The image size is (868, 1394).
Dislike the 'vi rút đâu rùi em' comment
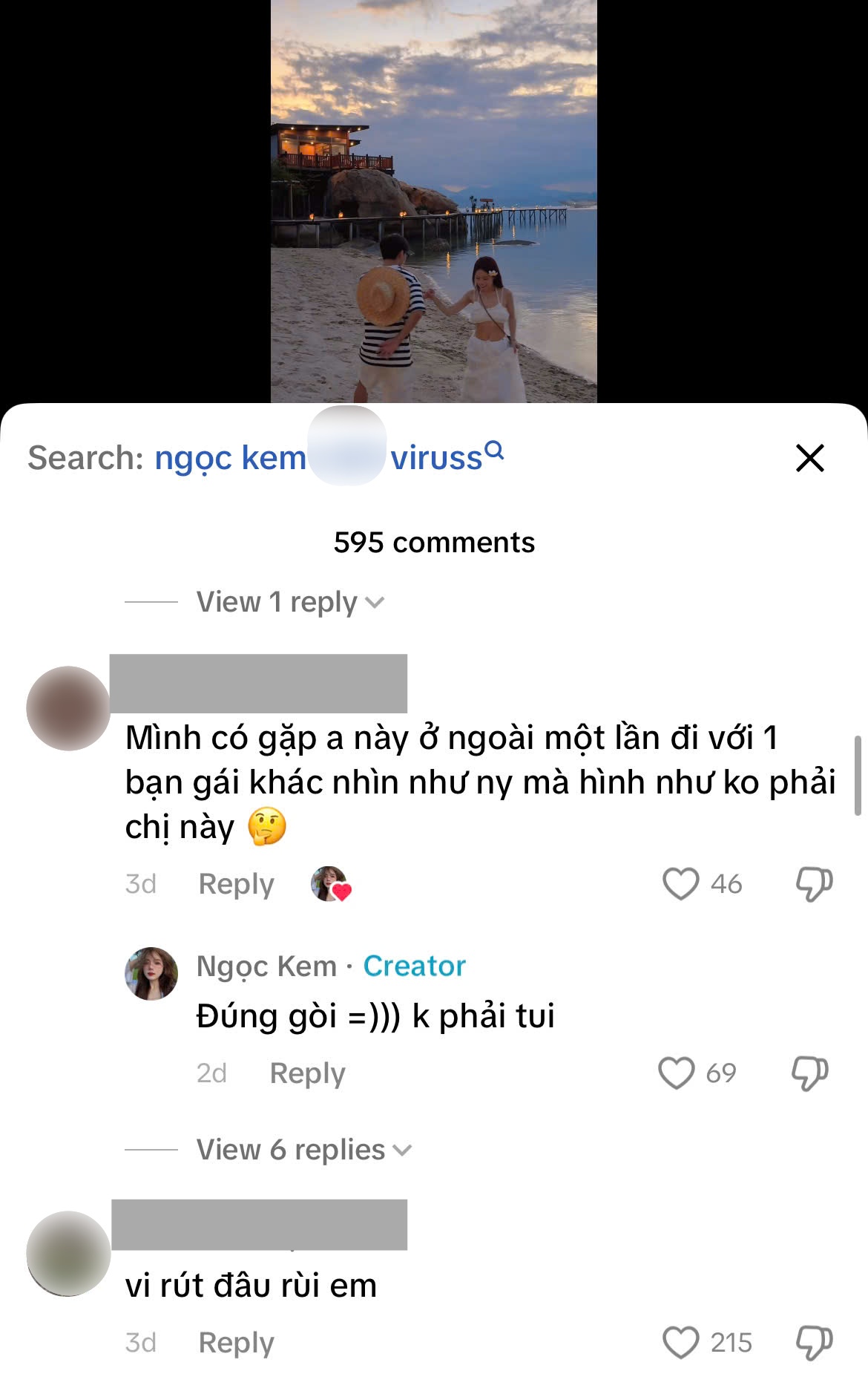pos(814,1343)
